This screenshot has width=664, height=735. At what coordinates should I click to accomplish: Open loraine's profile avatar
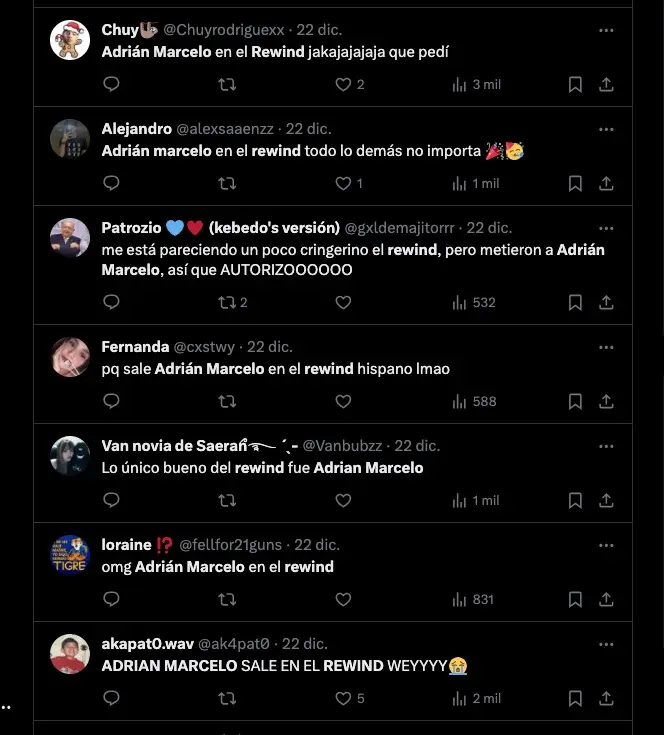click(x=70, y=555)
